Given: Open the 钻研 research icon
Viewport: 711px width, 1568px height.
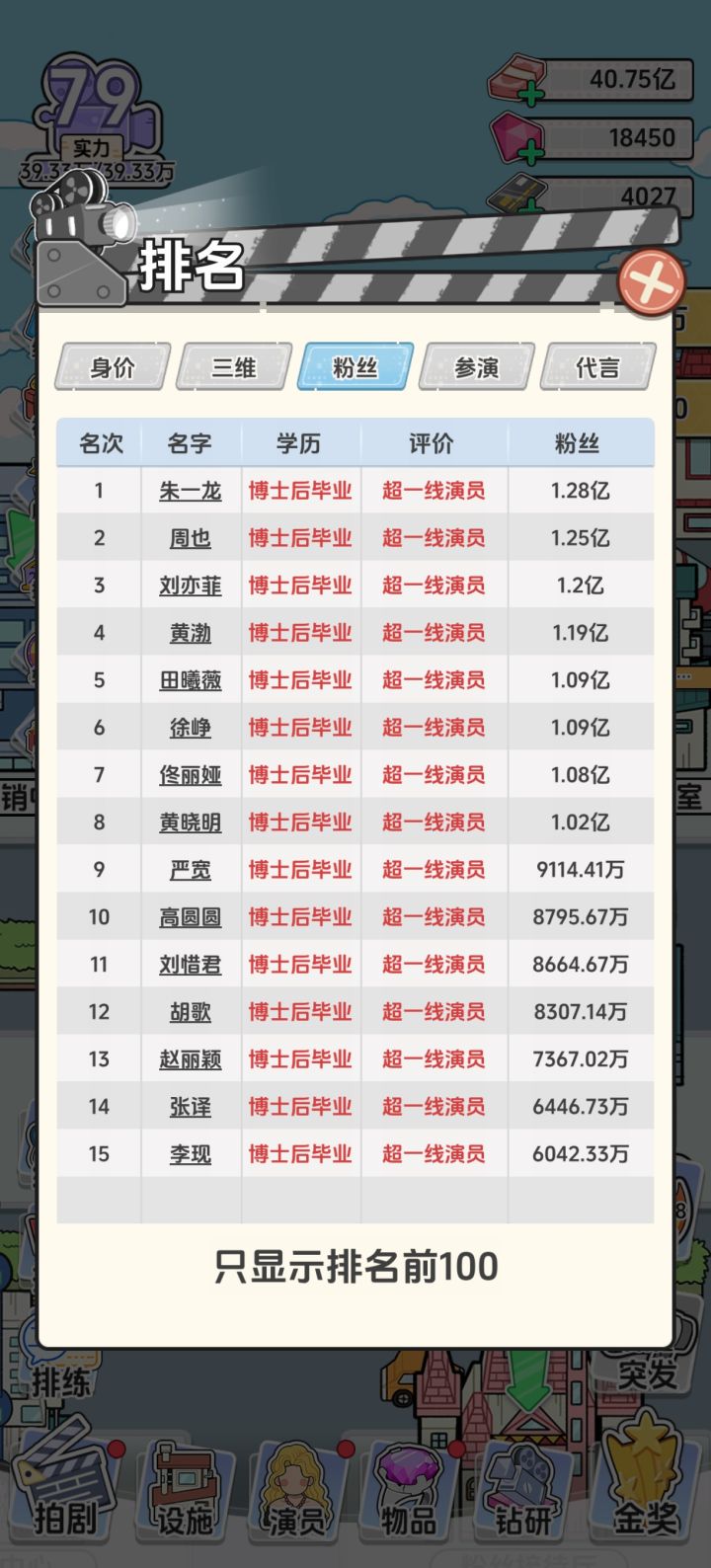Looking at the screenshot, I should click(x=523, y=1491).
